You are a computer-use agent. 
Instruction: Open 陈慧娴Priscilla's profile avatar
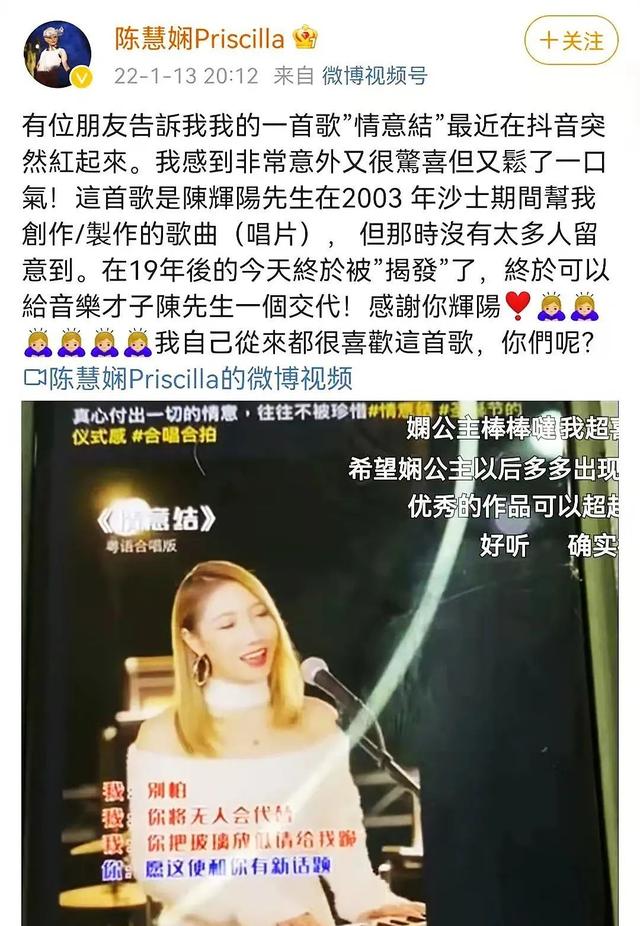click(58, 54)
